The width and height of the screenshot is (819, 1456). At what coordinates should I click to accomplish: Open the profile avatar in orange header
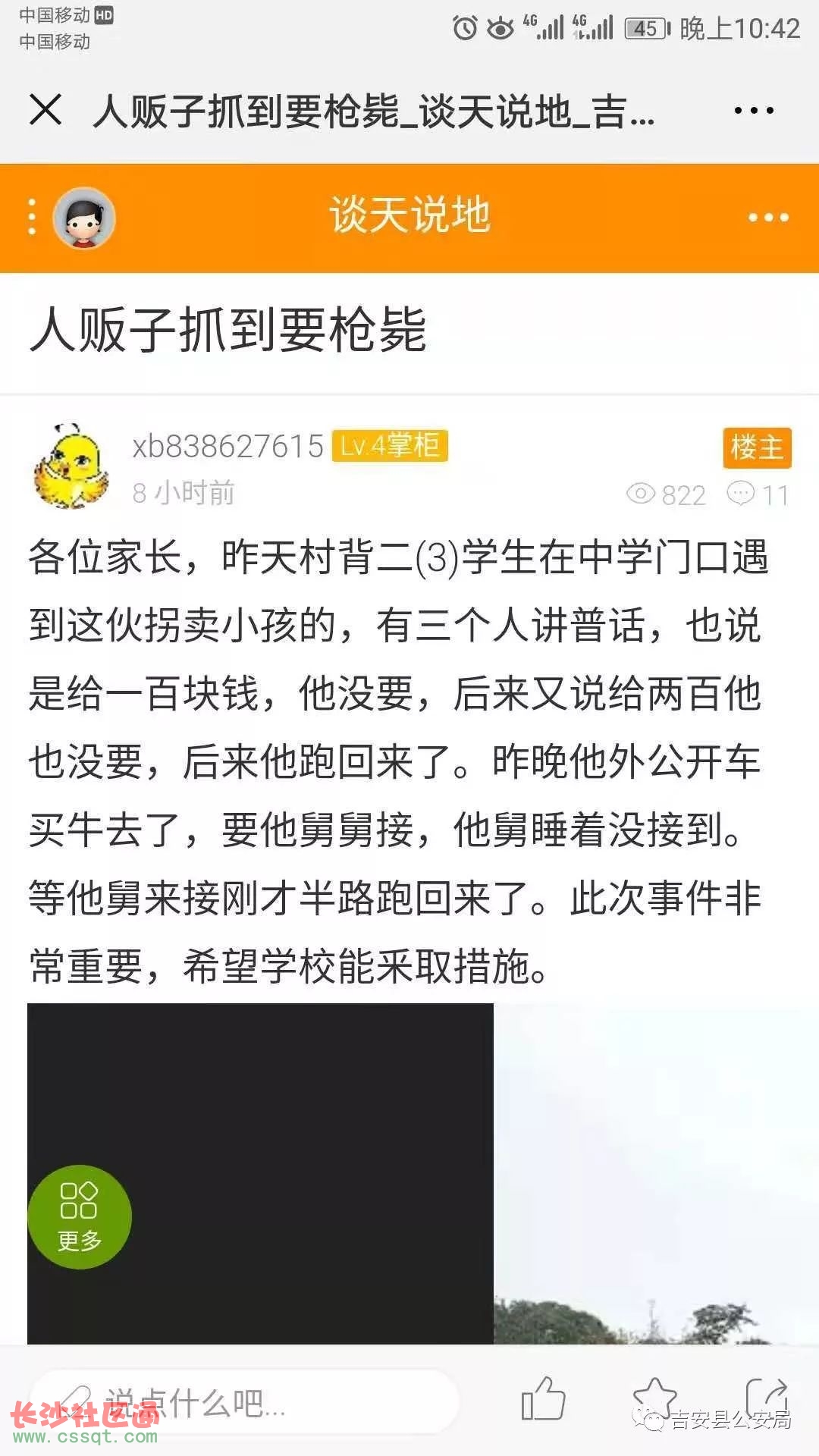pos(84,218)
